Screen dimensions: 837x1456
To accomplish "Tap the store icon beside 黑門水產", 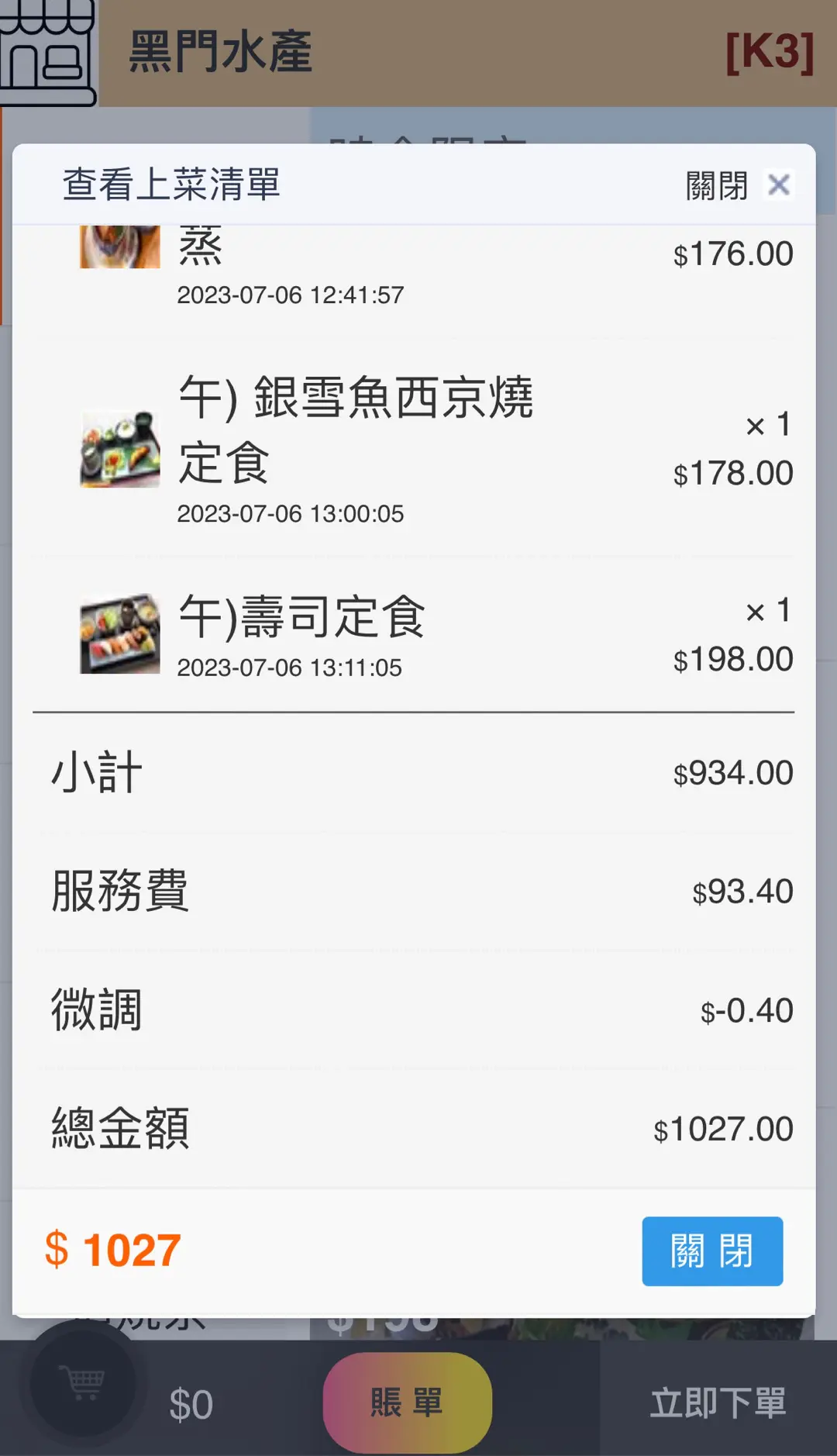I will [x=46, y=51].
